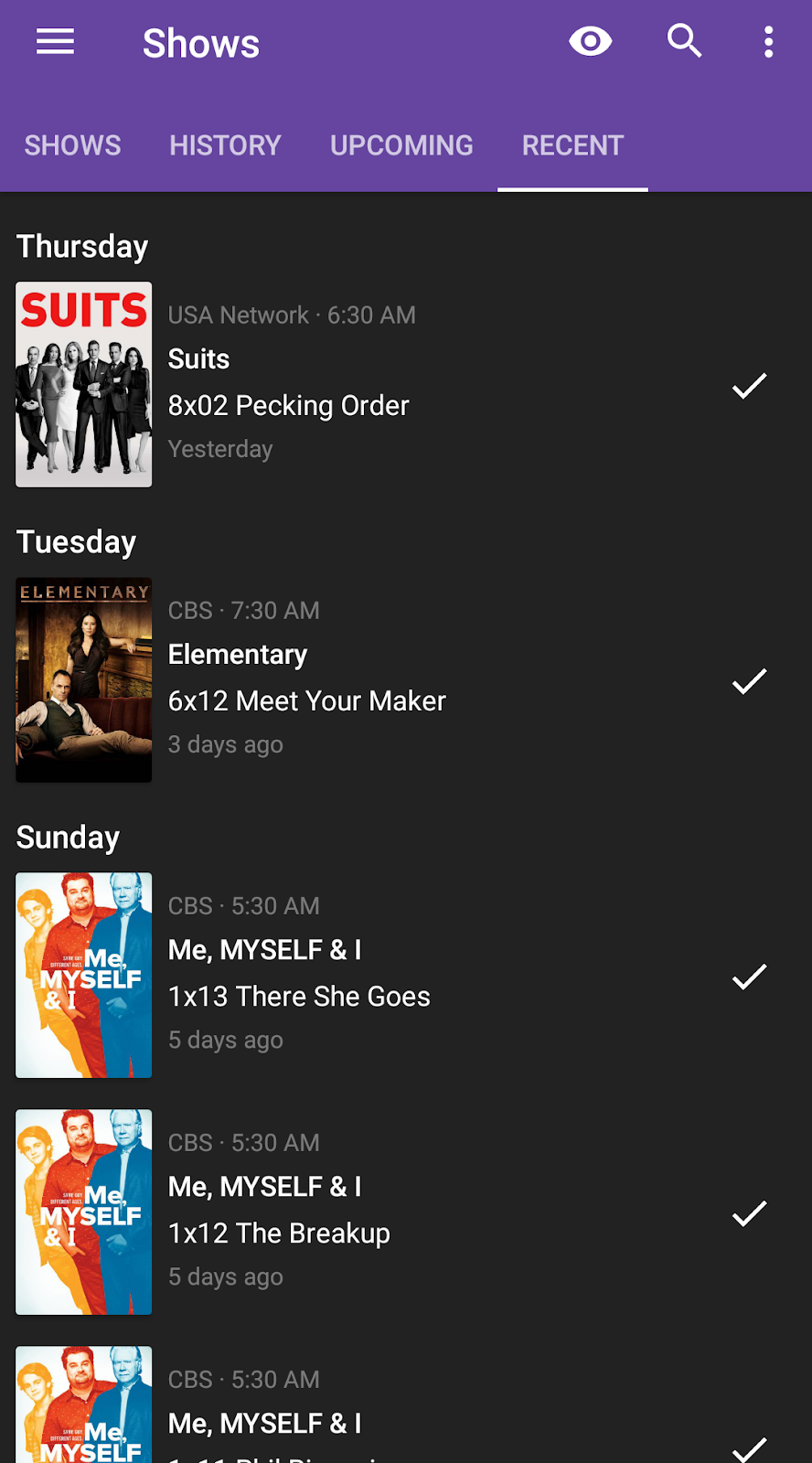Mark There She Goes as watched

point(749,977)
